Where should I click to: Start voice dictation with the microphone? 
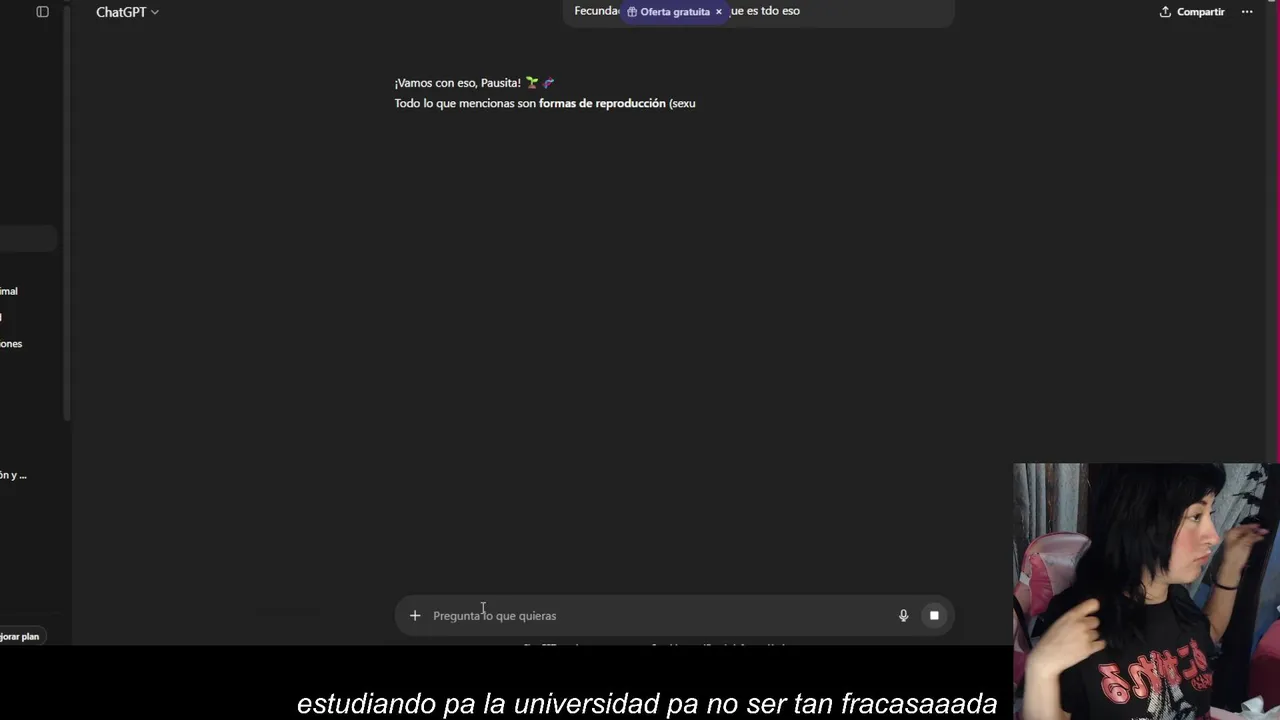pos(903,616)
